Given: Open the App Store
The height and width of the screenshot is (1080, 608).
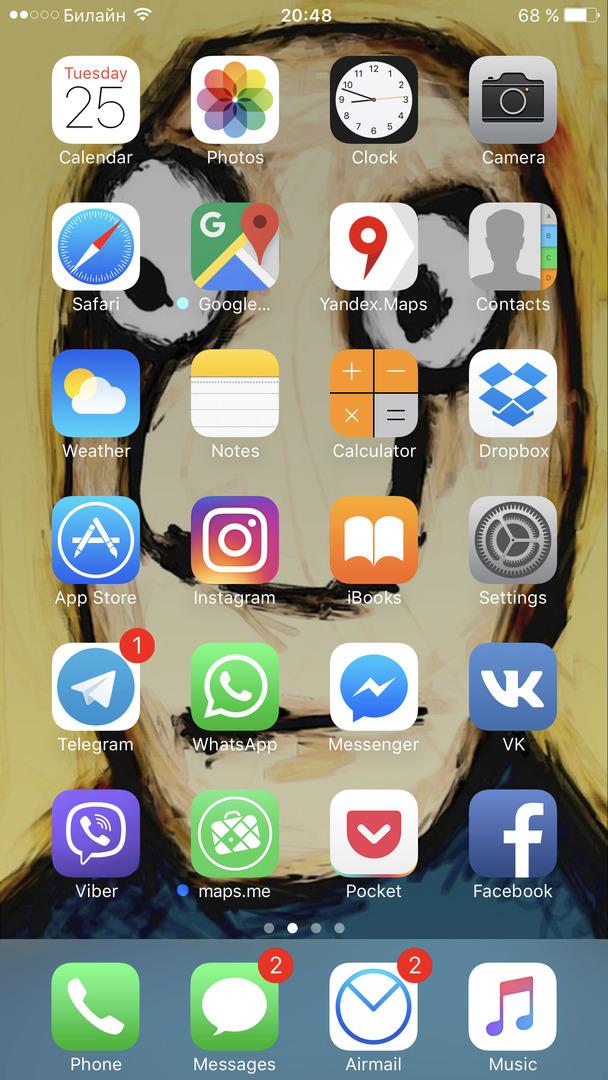Looking at the screenshot, I should click(x=96, y=540).
